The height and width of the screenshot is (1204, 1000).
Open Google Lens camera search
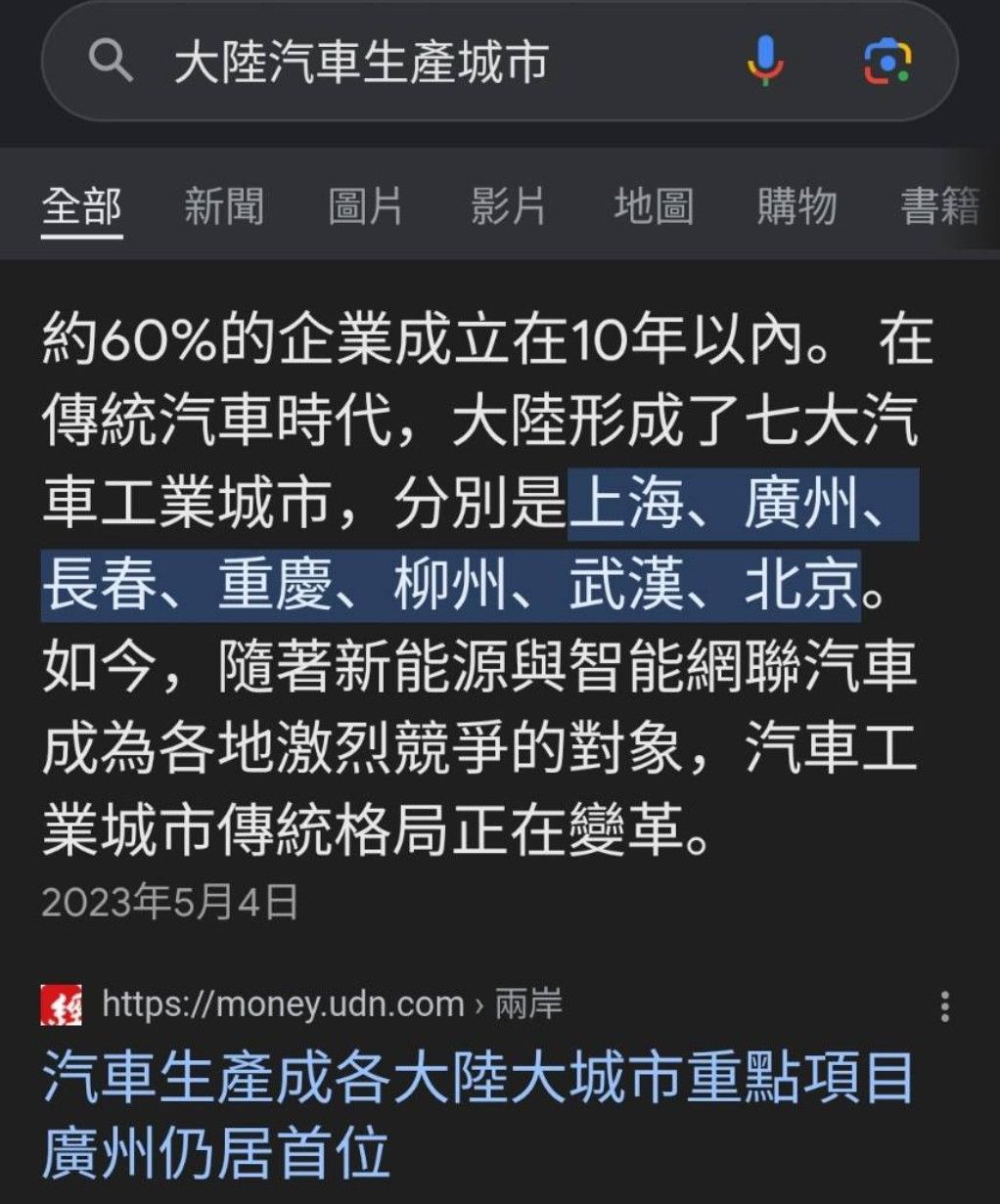888,63
